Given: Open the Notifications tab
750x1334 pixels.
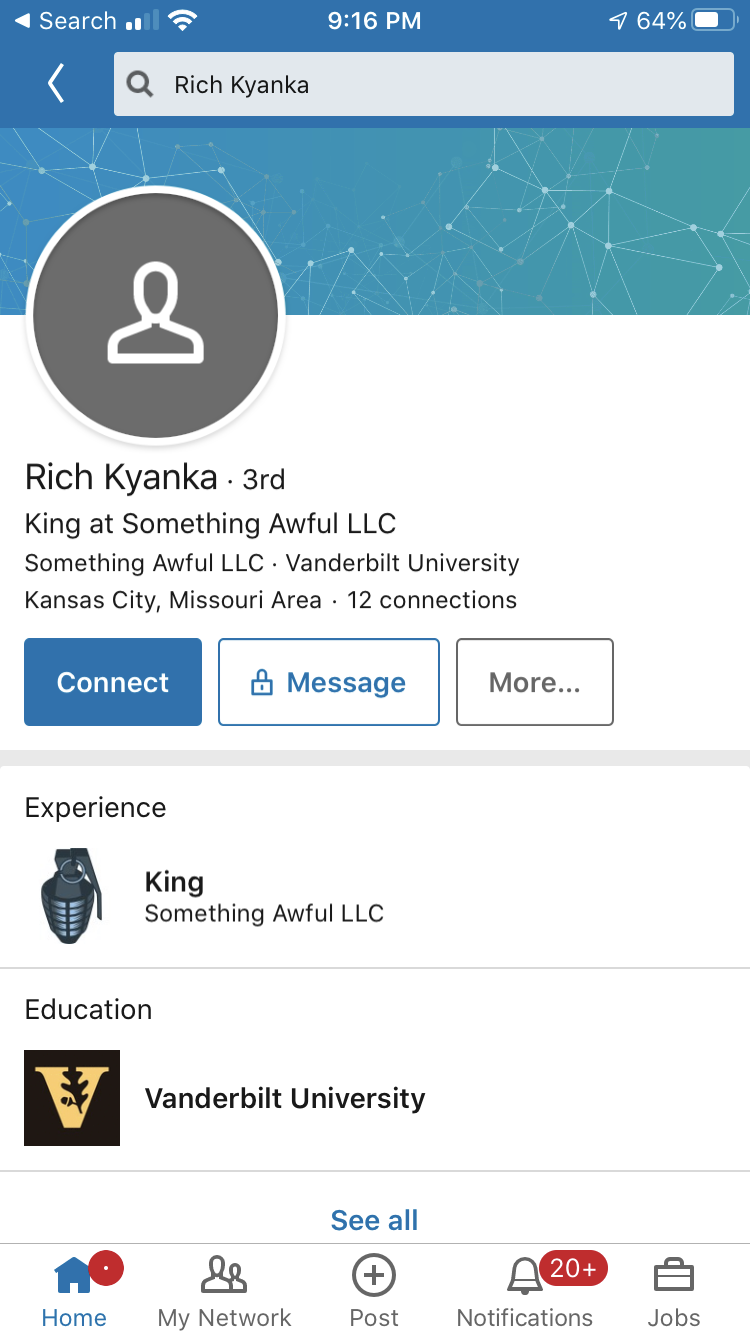Looking at the screenshot, I should point(525,1292).
